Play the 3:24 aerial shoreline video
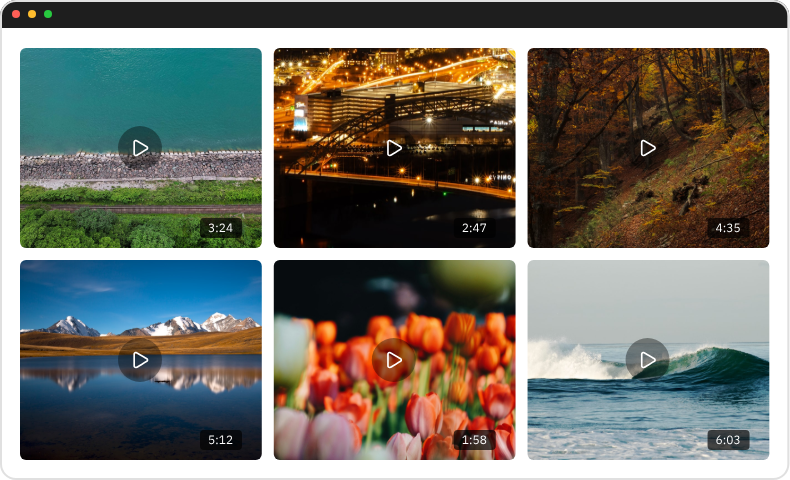790x480 pixels. click(x=140, y=148)
